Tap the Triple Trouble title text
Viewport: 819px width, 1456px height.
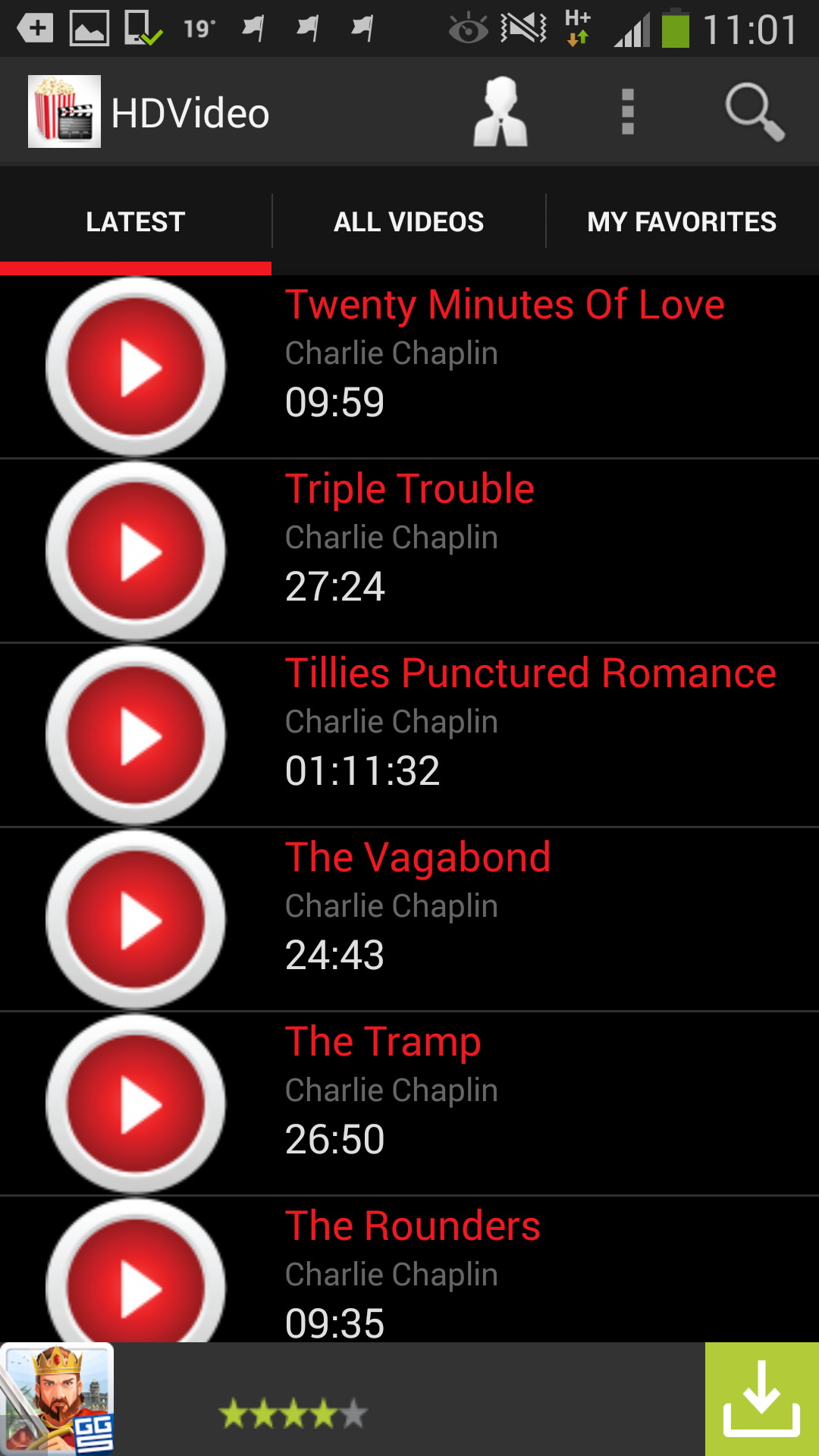[409, 488]
